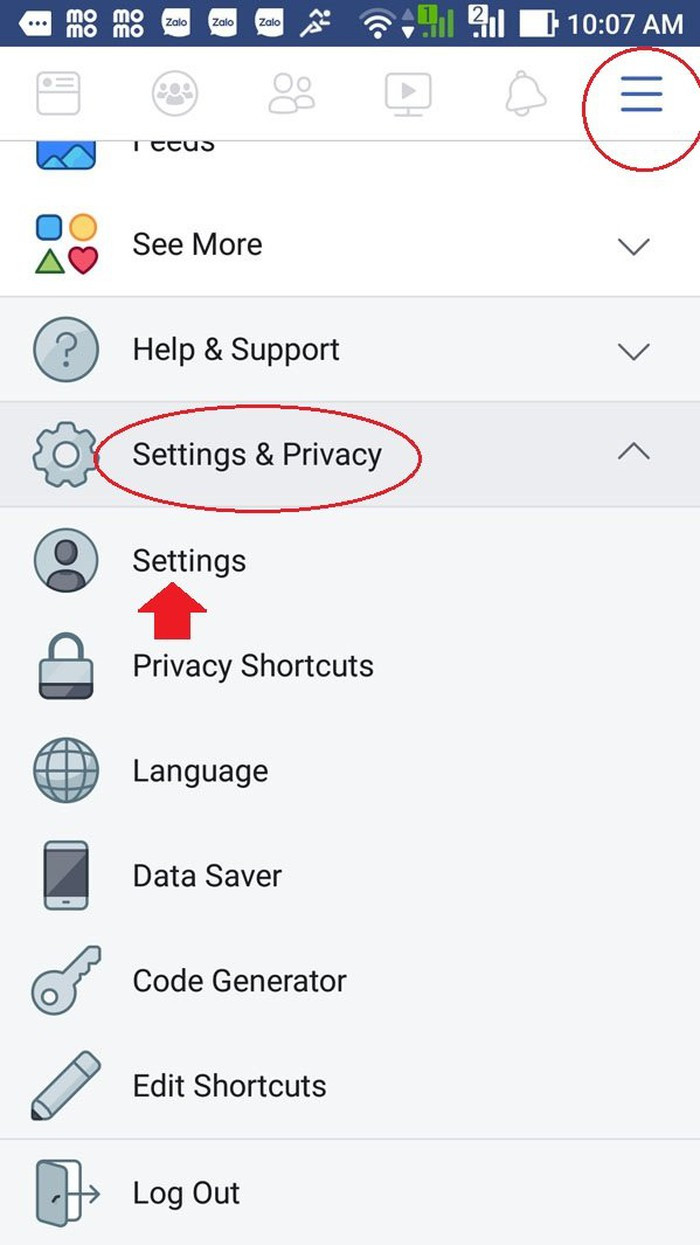The image size is (700, 1245).
Task: Tap the hamburger menu tab
Action: 641,94
